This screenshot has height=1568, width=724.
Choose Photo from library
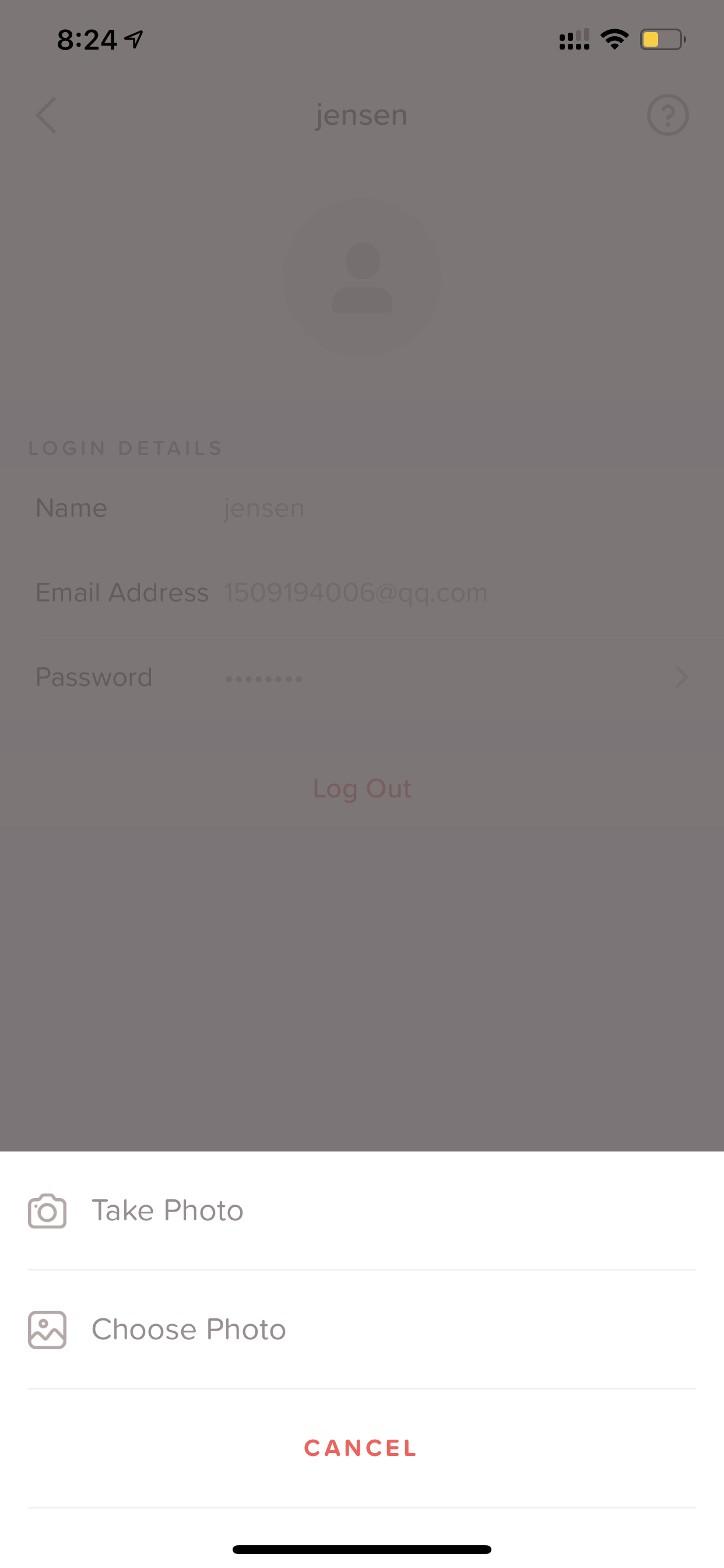pyautogui.click(x=361, y=1329)
